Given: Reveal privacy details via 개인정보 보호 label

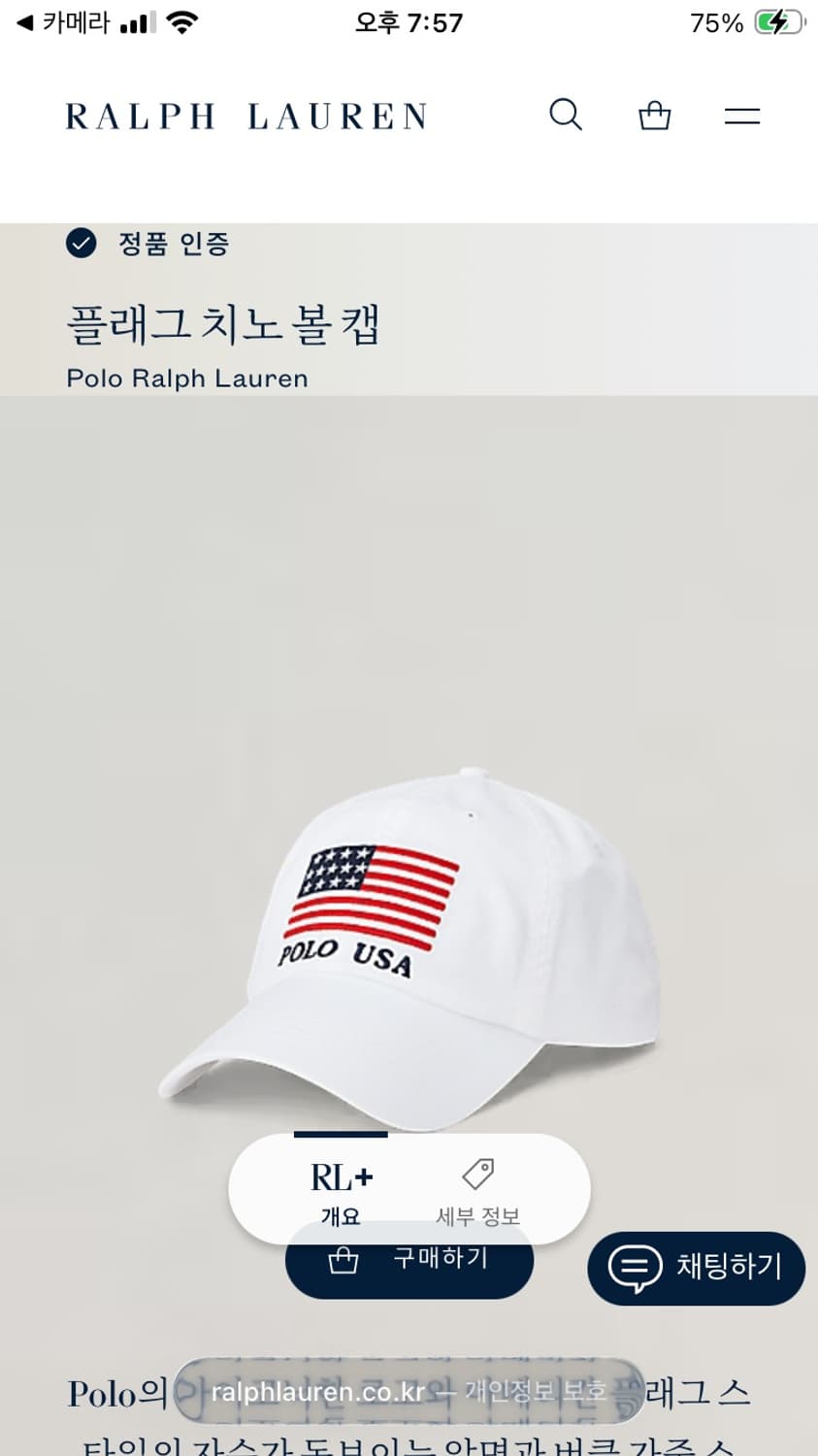Looking at the screenshot, I should click(x=537, y=1391).
